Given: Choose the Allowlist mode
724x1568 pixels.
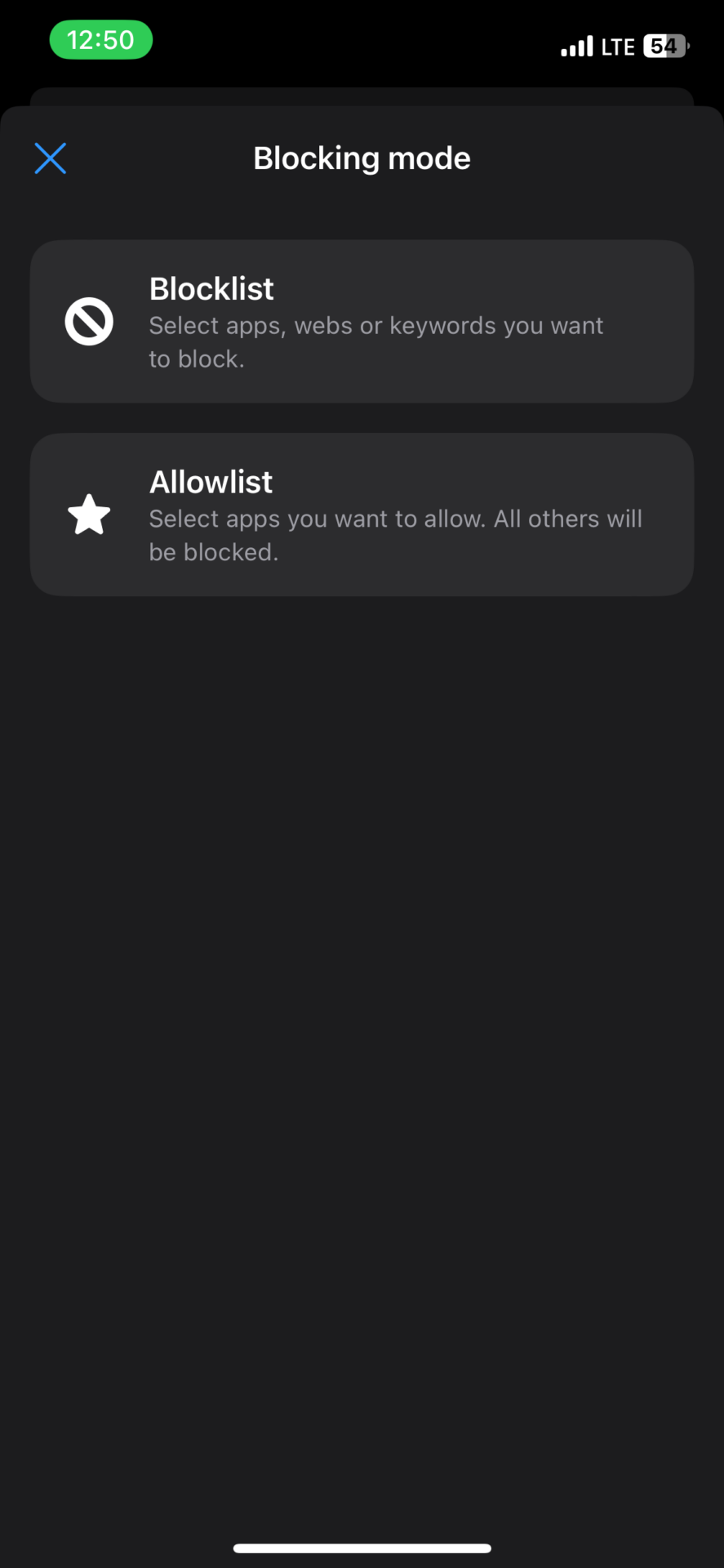Looking at the screenshot, I should (362, 514).
